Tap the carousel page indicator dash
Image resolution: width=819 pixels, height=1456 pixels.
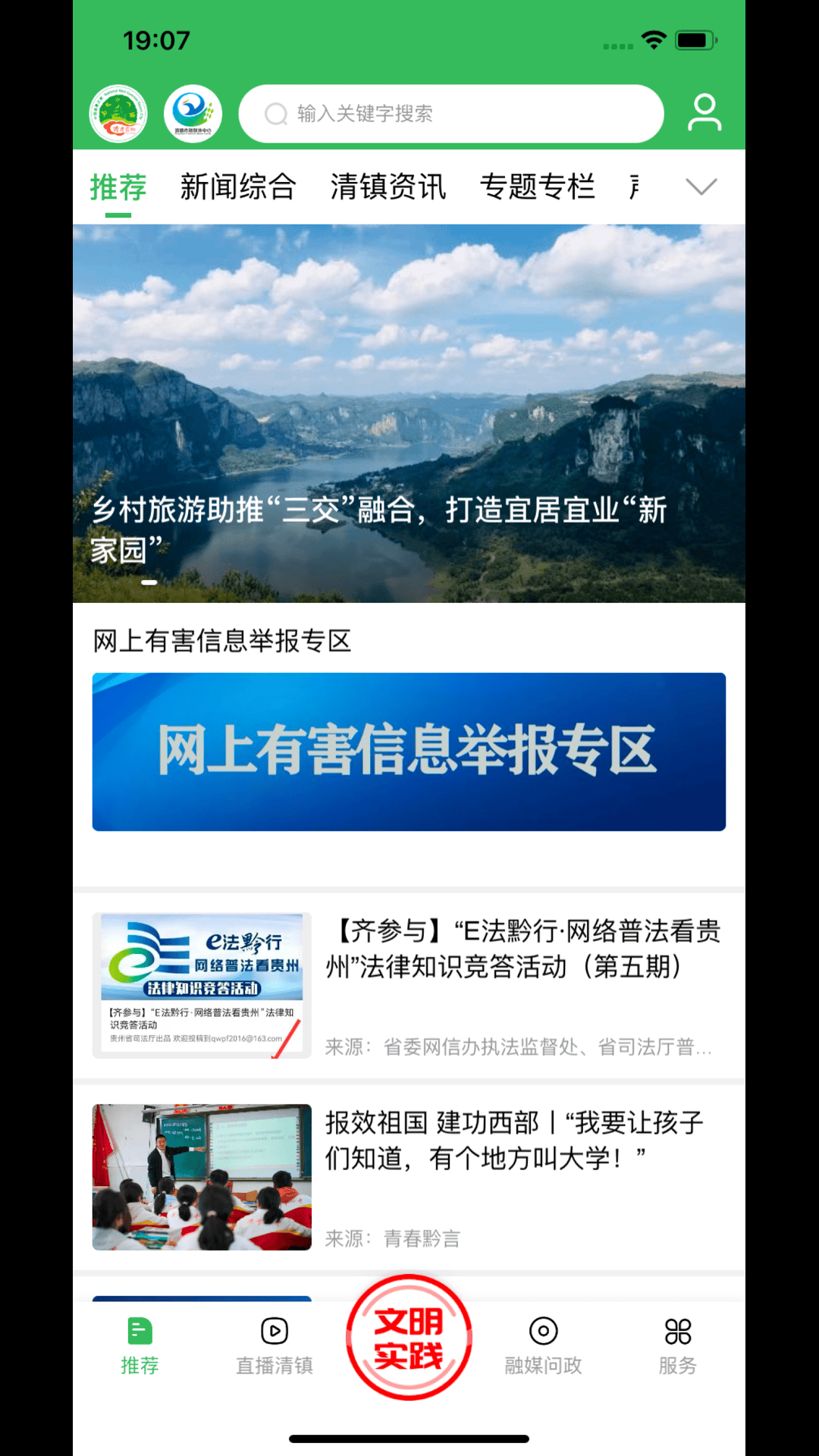149,580
